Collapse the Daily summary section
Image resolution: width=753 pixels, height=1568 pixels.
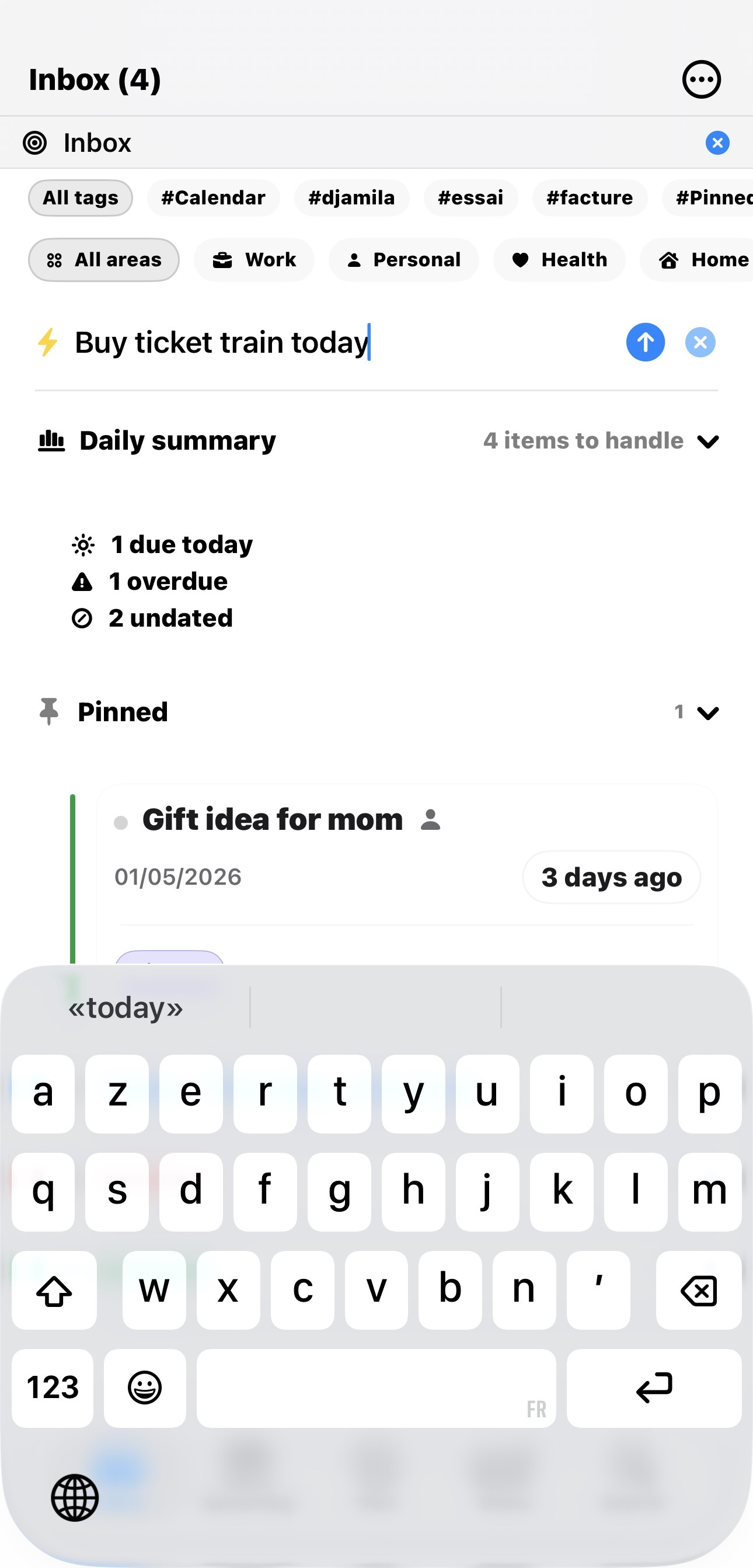coord(708,441)
